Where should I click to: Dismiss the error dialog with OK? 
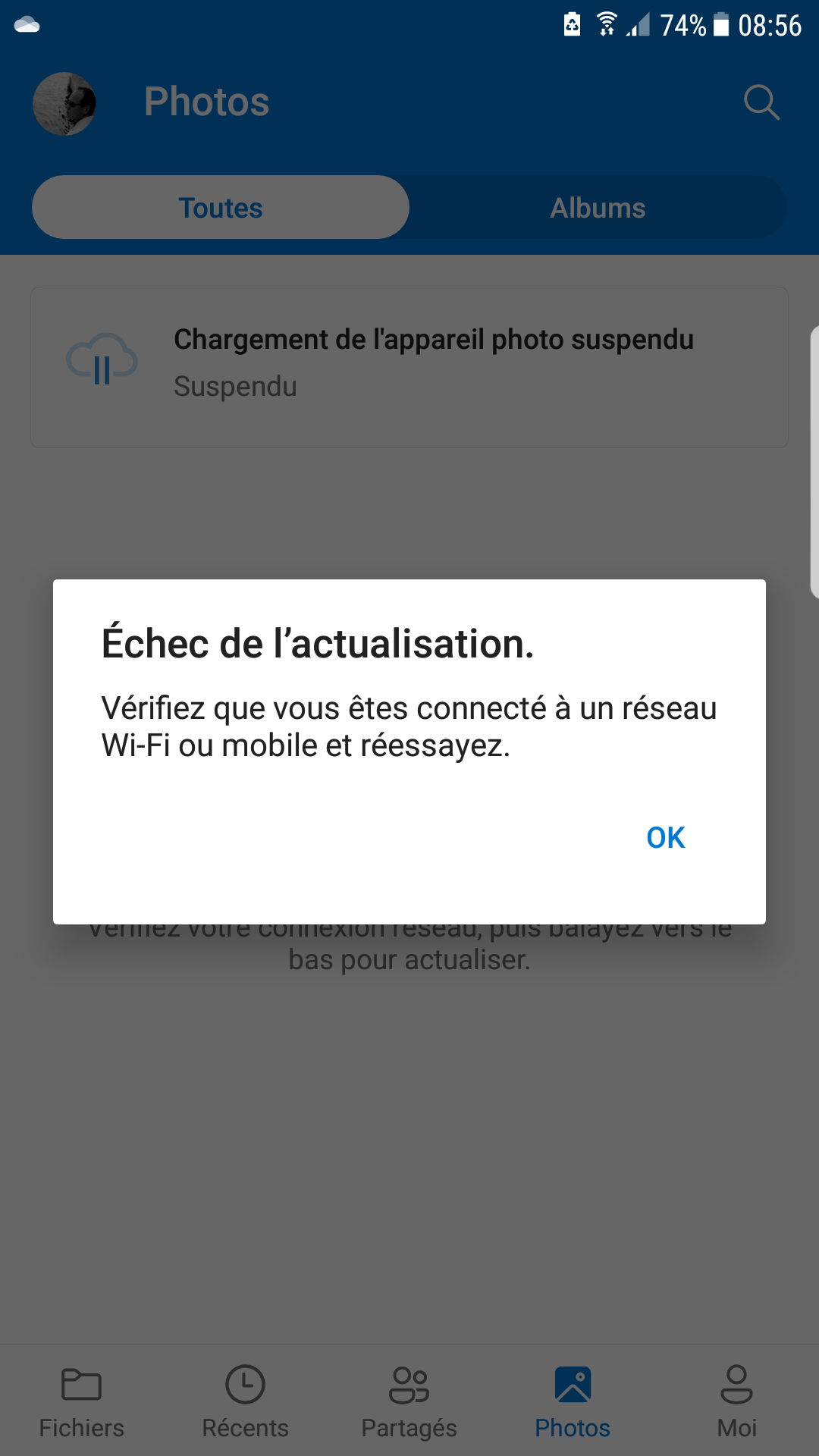tap(665, 837)
